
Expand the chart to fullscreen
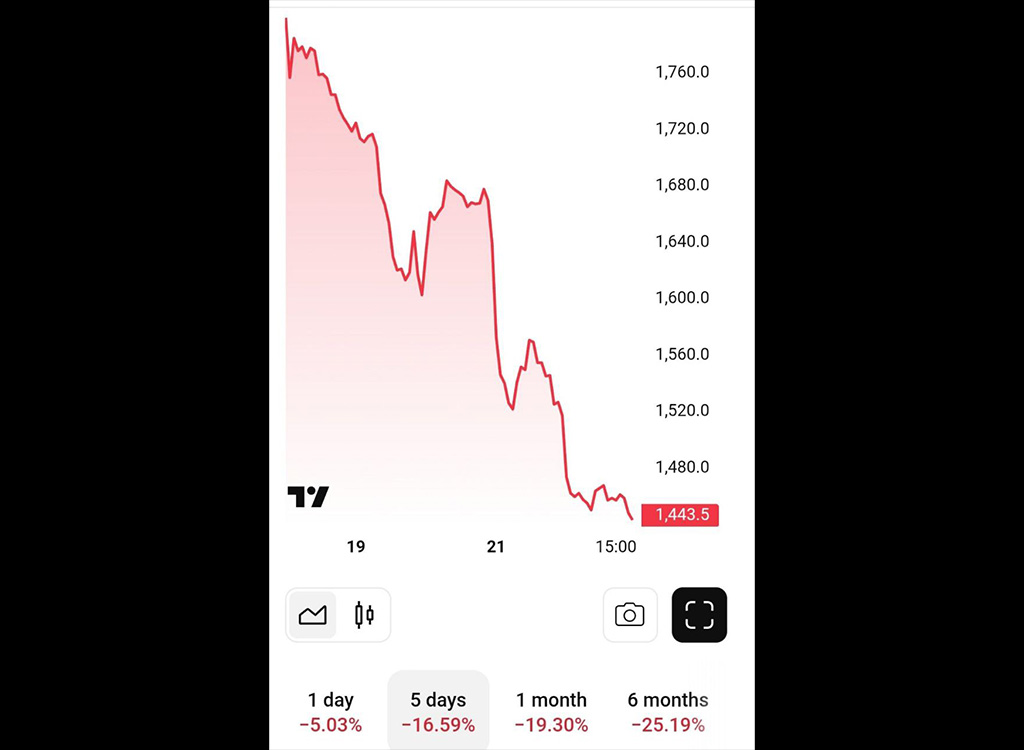tap(699, 615)
